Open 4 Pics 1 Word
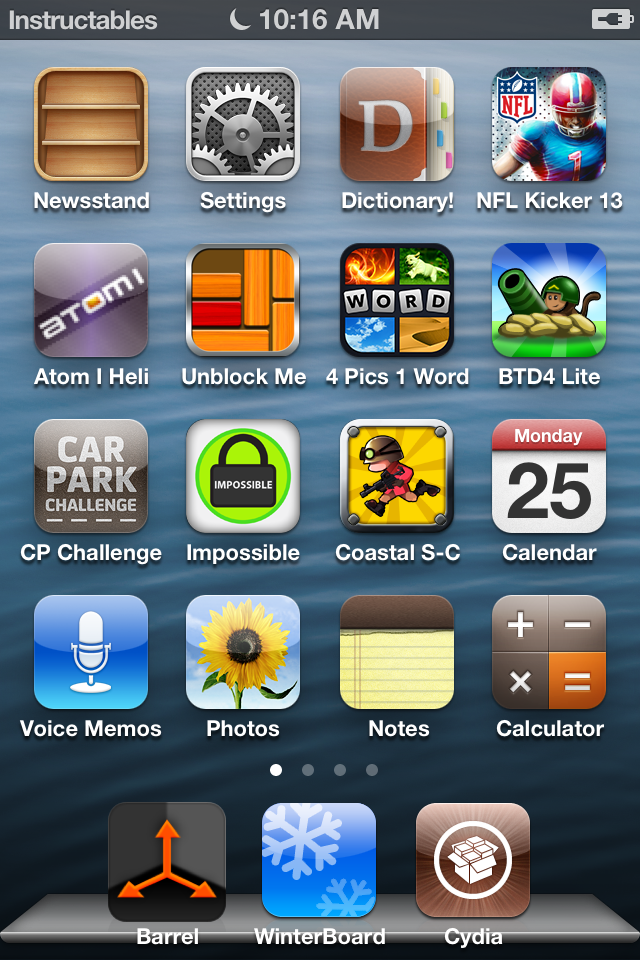This screenshot has height=960, width=640. point(397,300)
